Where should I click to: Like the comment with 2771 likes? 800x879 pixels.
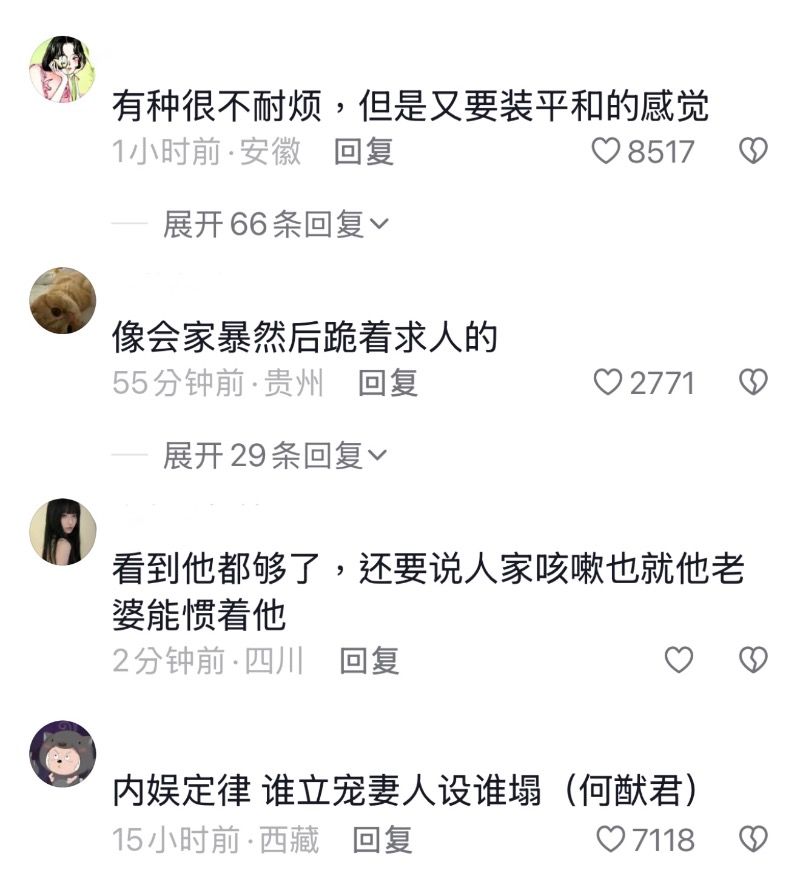(x=607, y=382)
